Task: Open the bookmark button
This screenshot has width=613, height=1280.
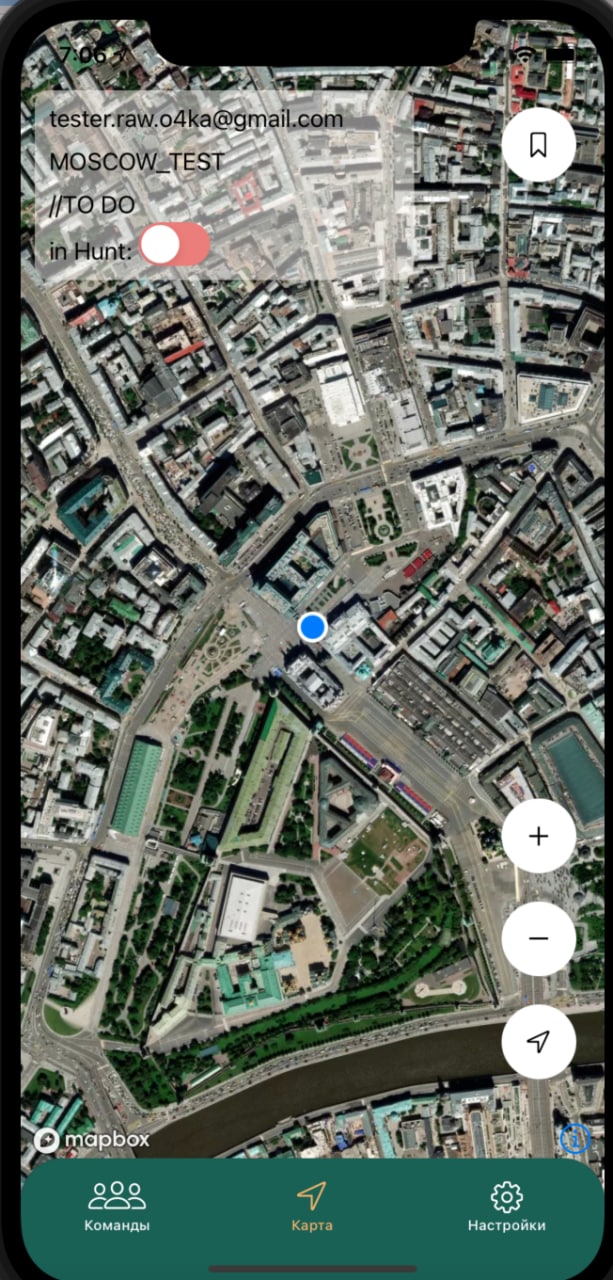Action: (538, 145)
